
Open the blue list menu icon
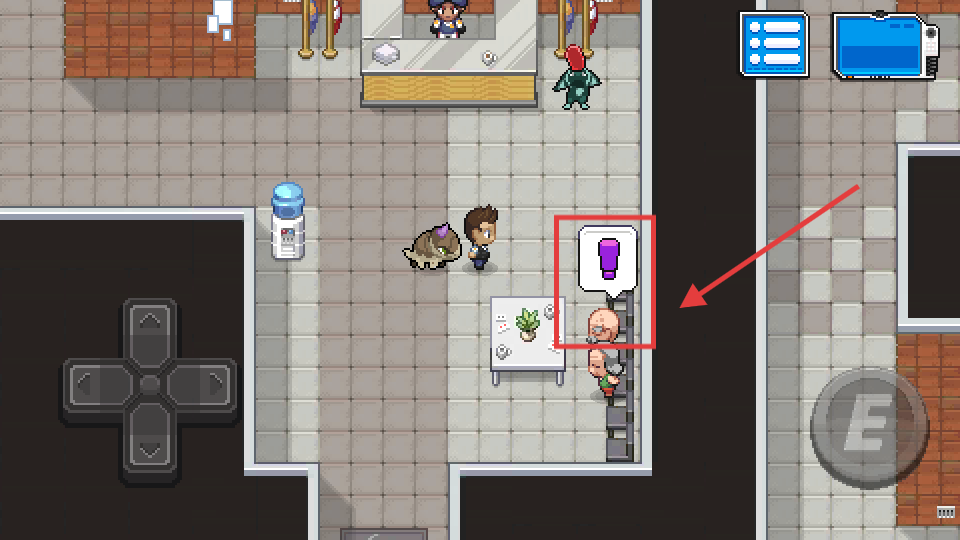(774, 44)
